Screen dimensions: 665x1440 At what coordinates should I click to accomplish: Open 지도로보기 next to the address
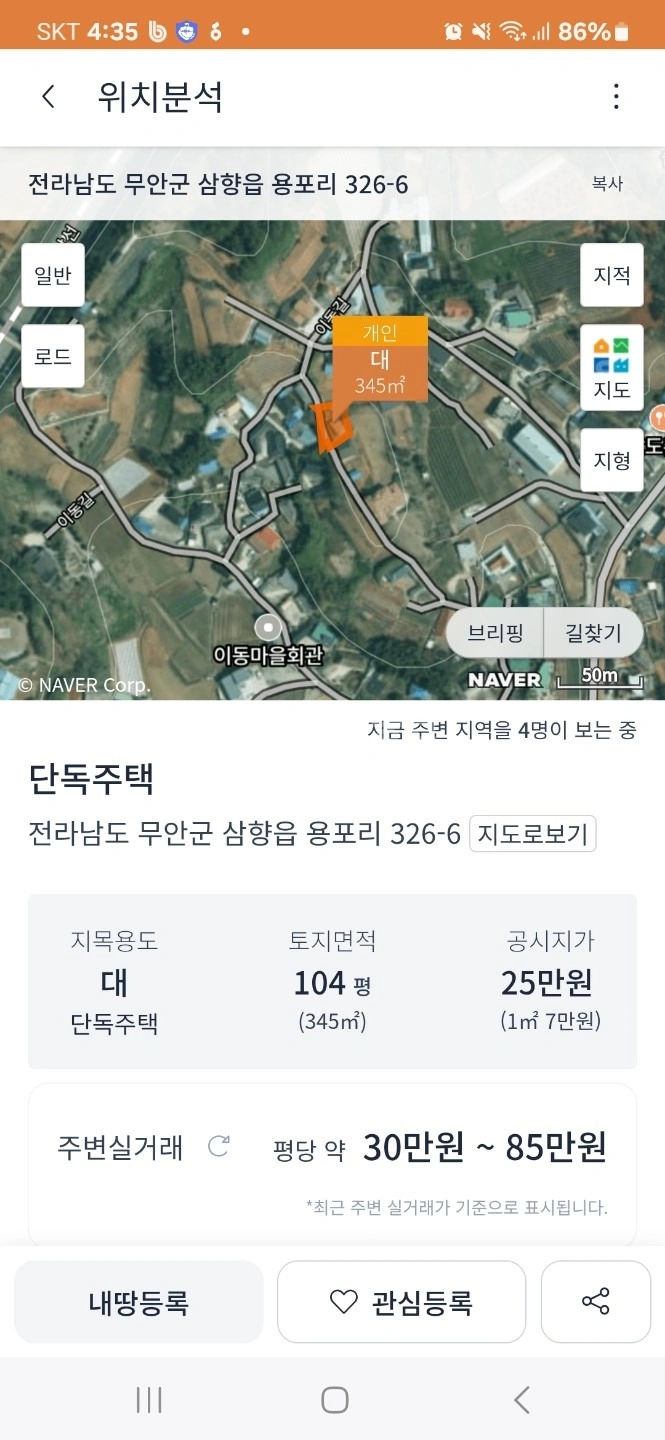click(x=533, y=834)
